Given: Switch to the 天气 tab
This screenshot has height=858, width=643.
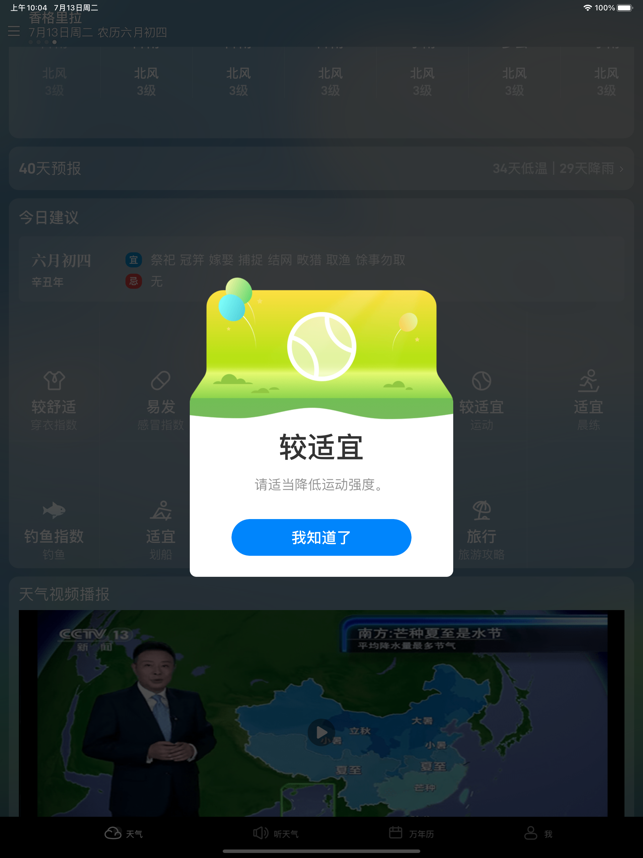Looking at the screenshot, I should pyautogui.click(x=124, y=833).
